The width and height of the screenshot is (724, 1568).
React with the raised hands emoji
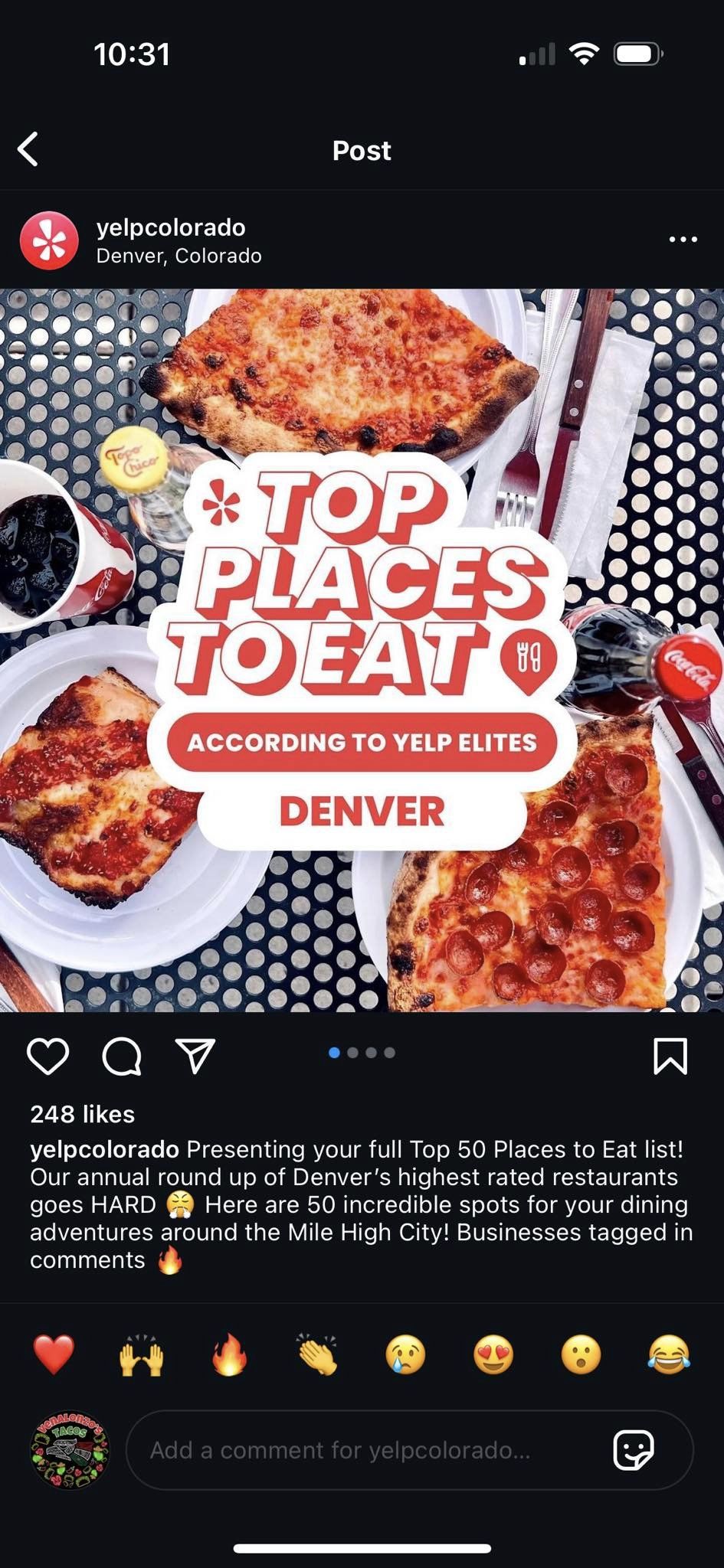coord(142,1354)
